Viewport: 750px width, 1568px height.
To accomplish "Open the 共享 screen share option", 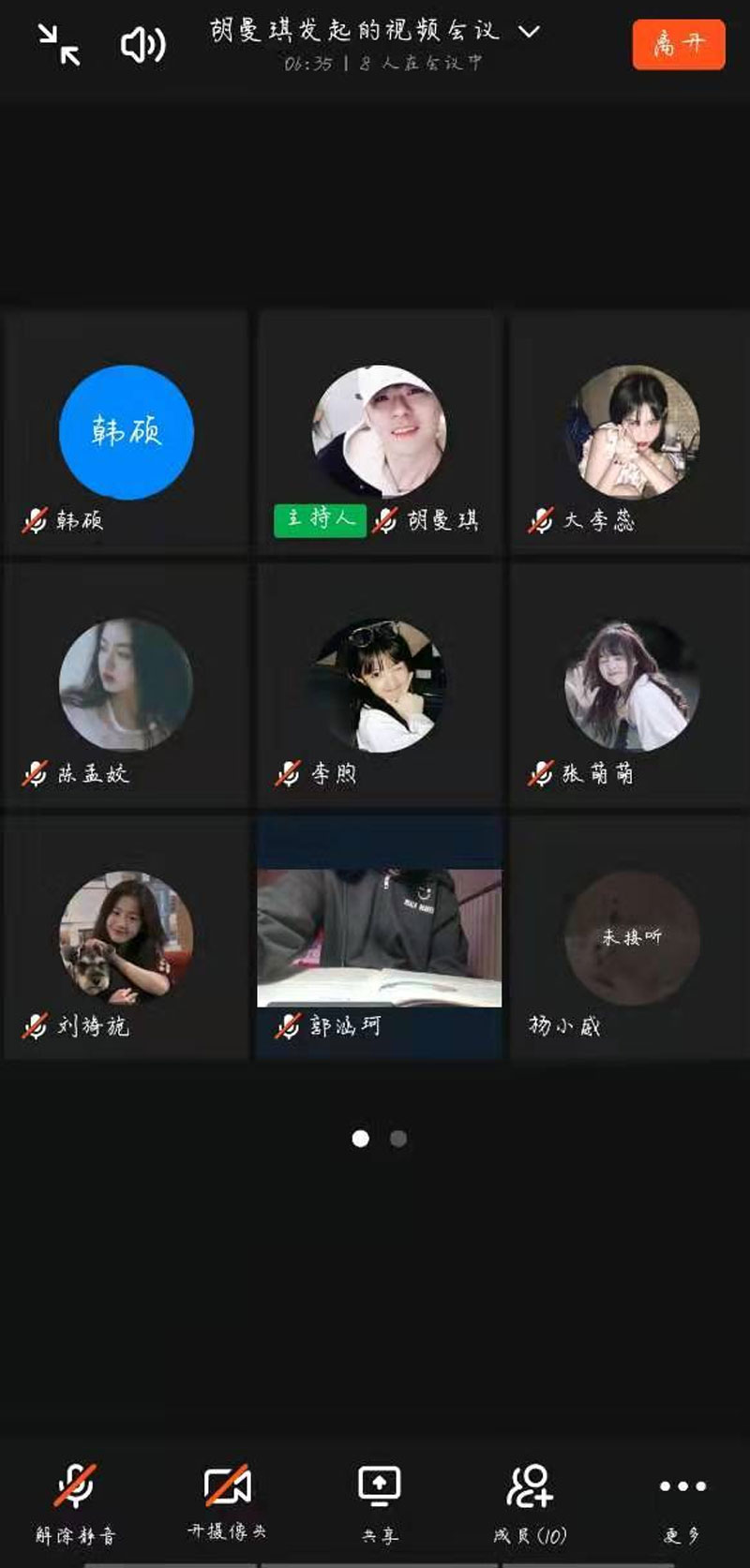I will tap(380, 1501).
